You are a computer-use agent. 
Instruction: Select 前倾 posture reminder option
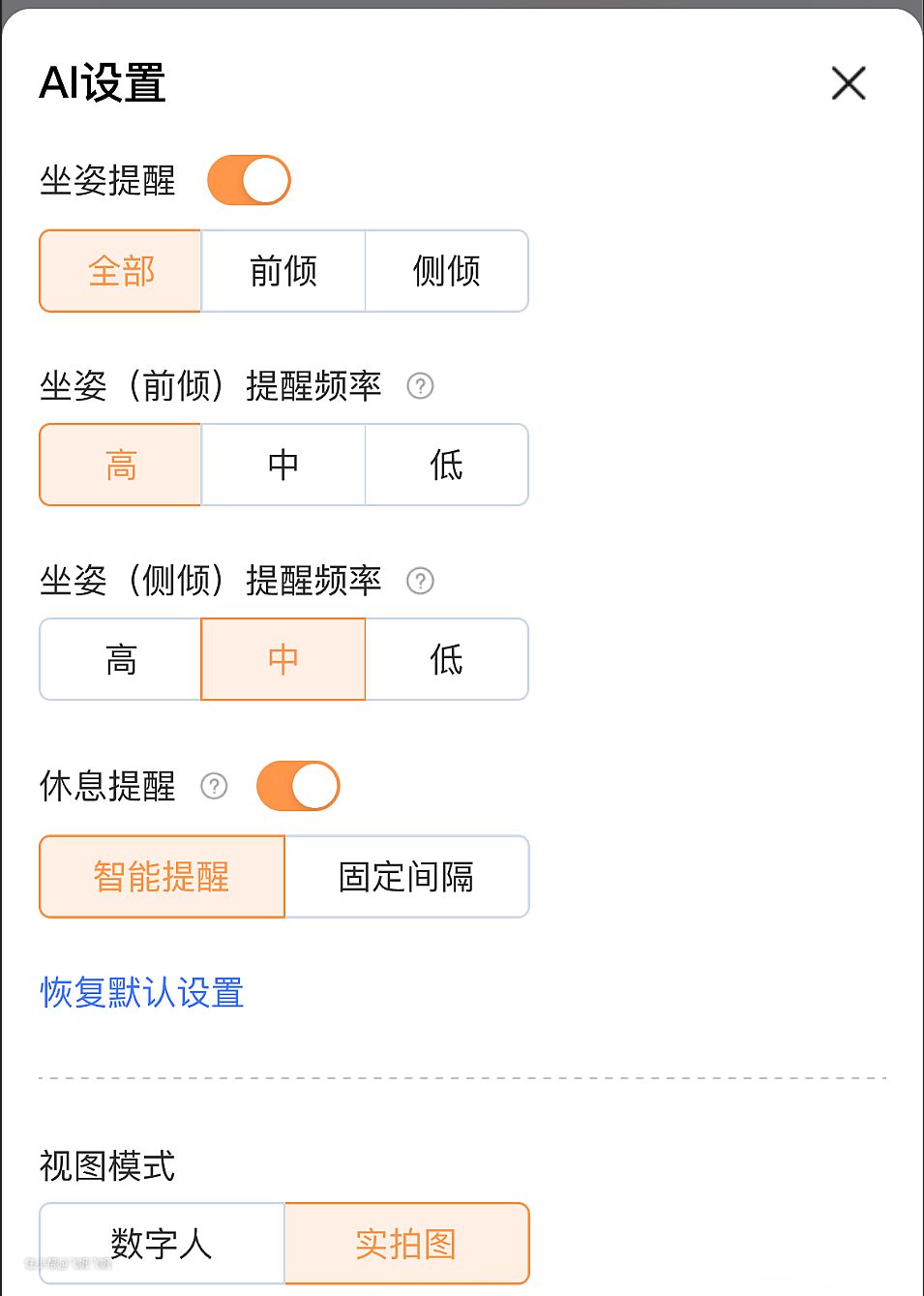click(283, 271)
